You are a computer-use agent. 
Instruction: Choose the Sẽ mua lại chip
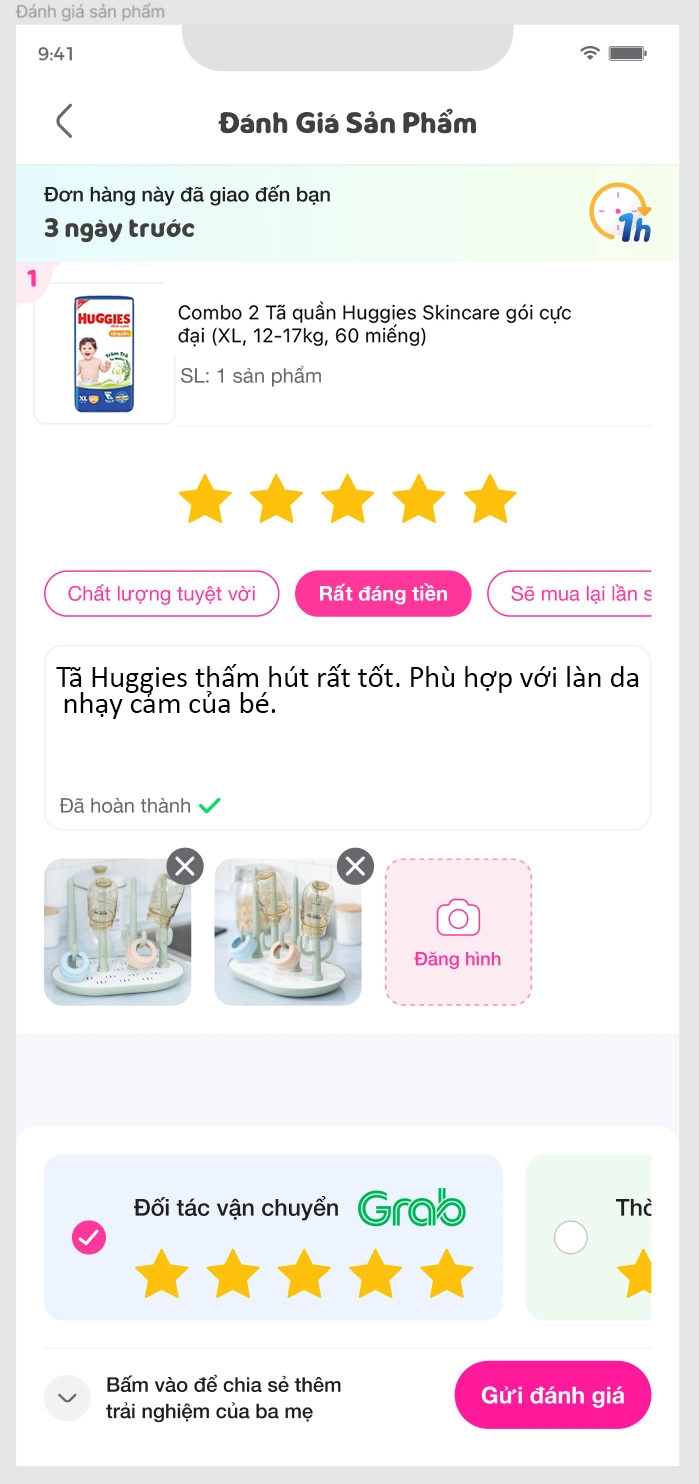tap(572, 594)
